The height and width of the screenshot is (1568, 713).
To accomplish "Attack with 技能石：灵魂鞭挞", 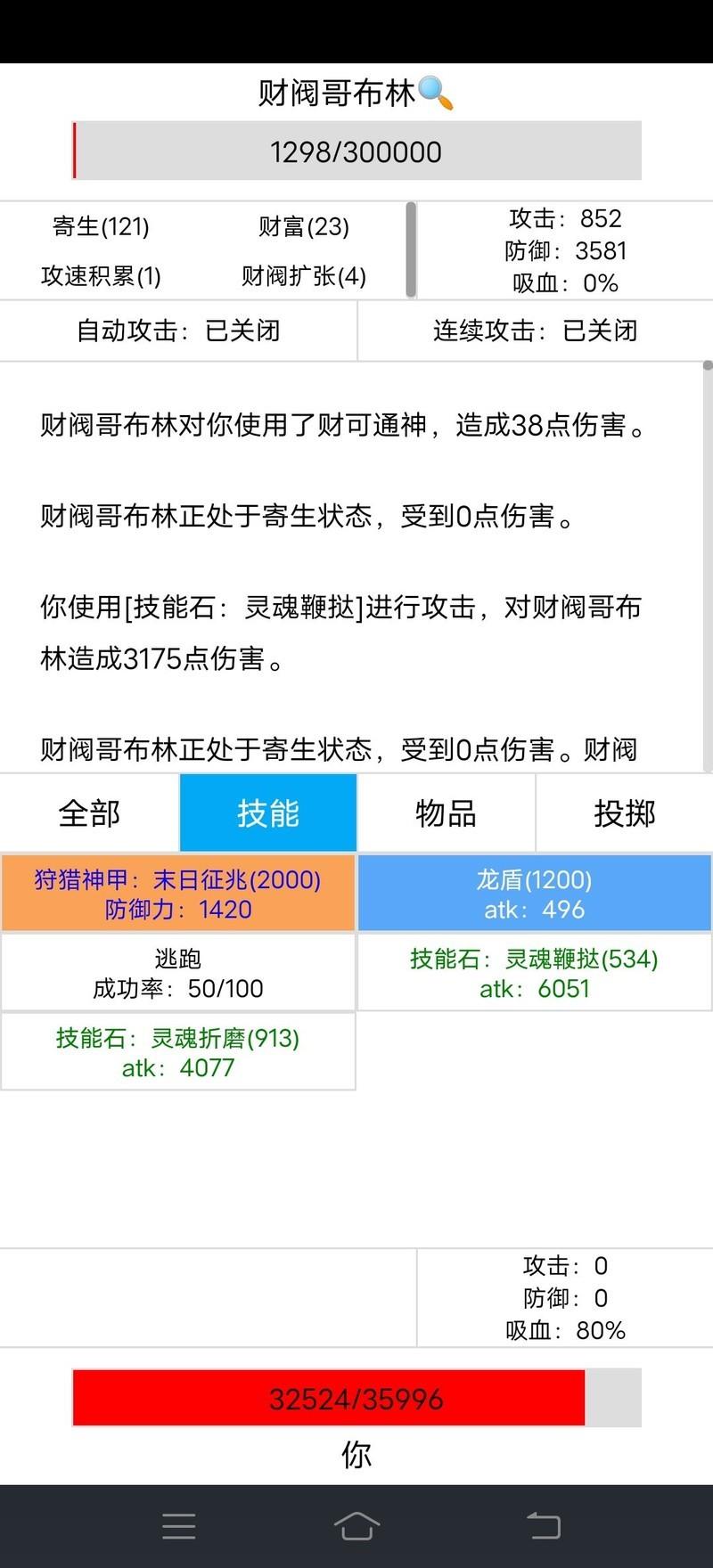I will (x=535, y=973).
